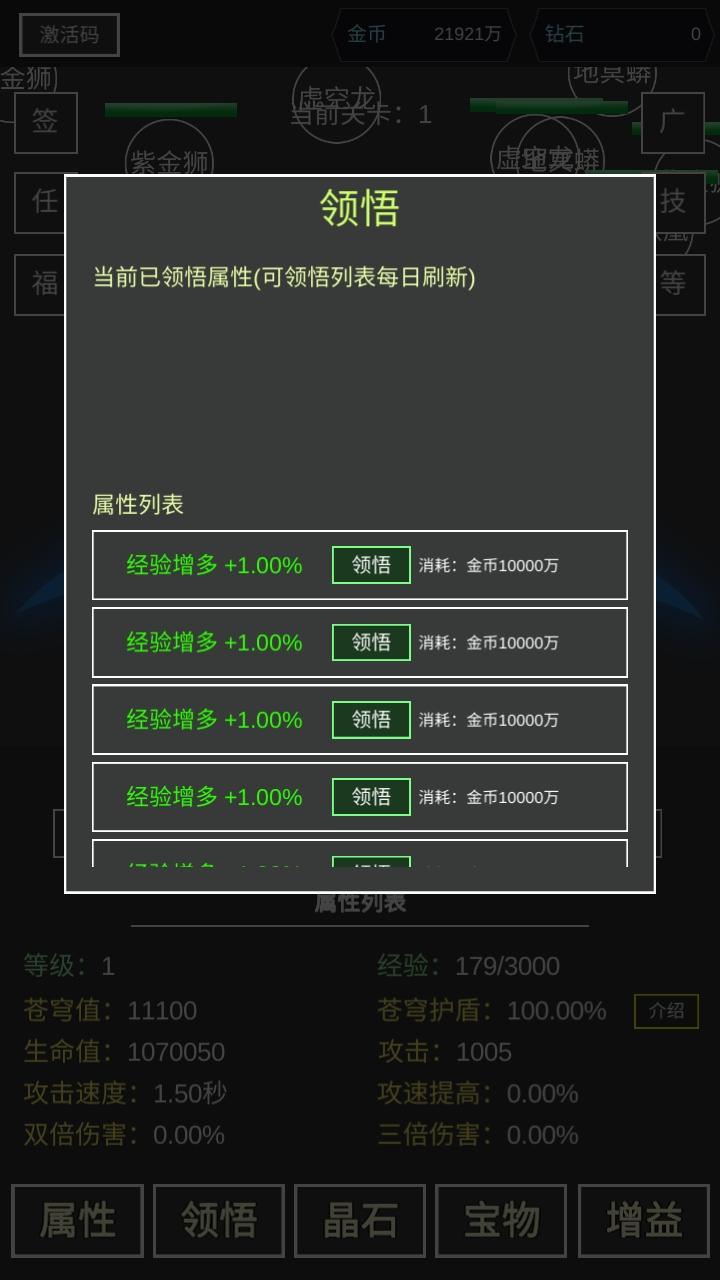Switch to the 属性 tab
Viewport: 720px width, 1280px height.
pyautogui.click(x=76, y=1220)
